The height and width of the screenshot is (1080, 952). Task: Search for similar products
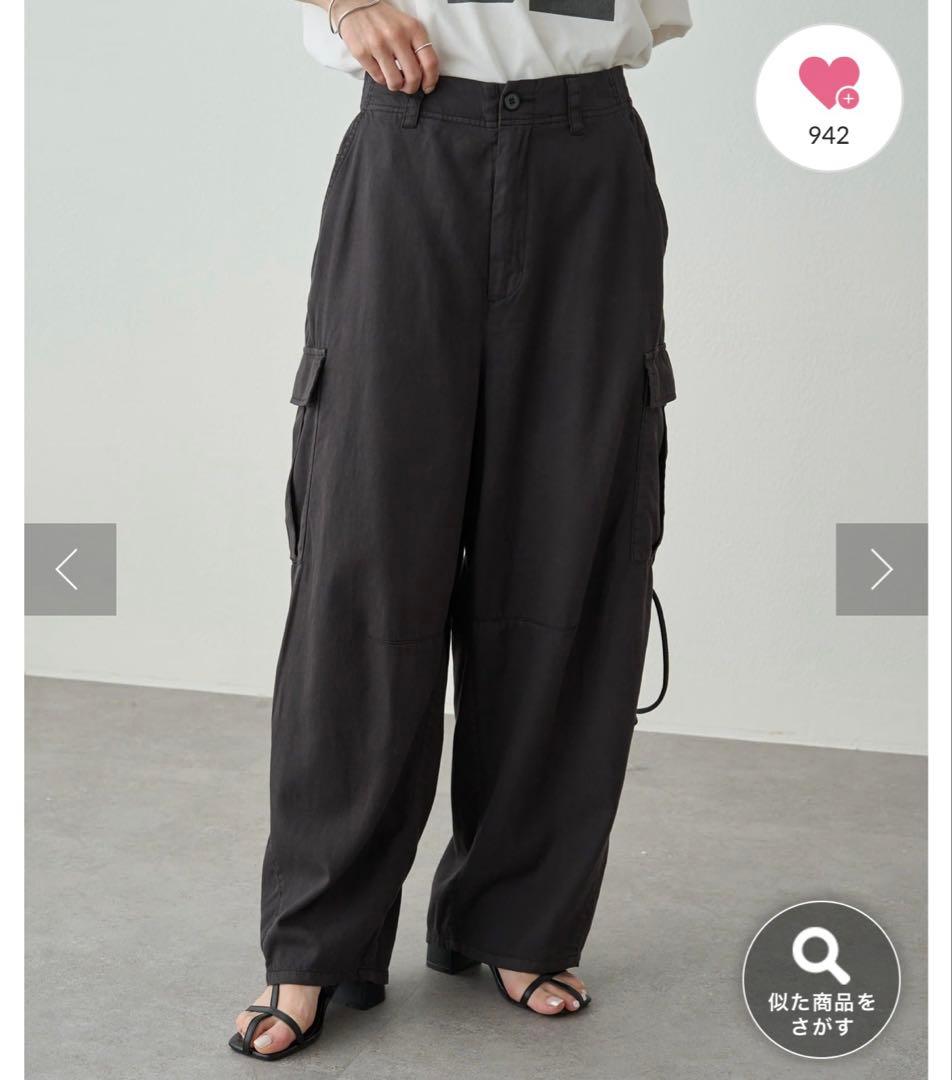click(x=821, y=978)
